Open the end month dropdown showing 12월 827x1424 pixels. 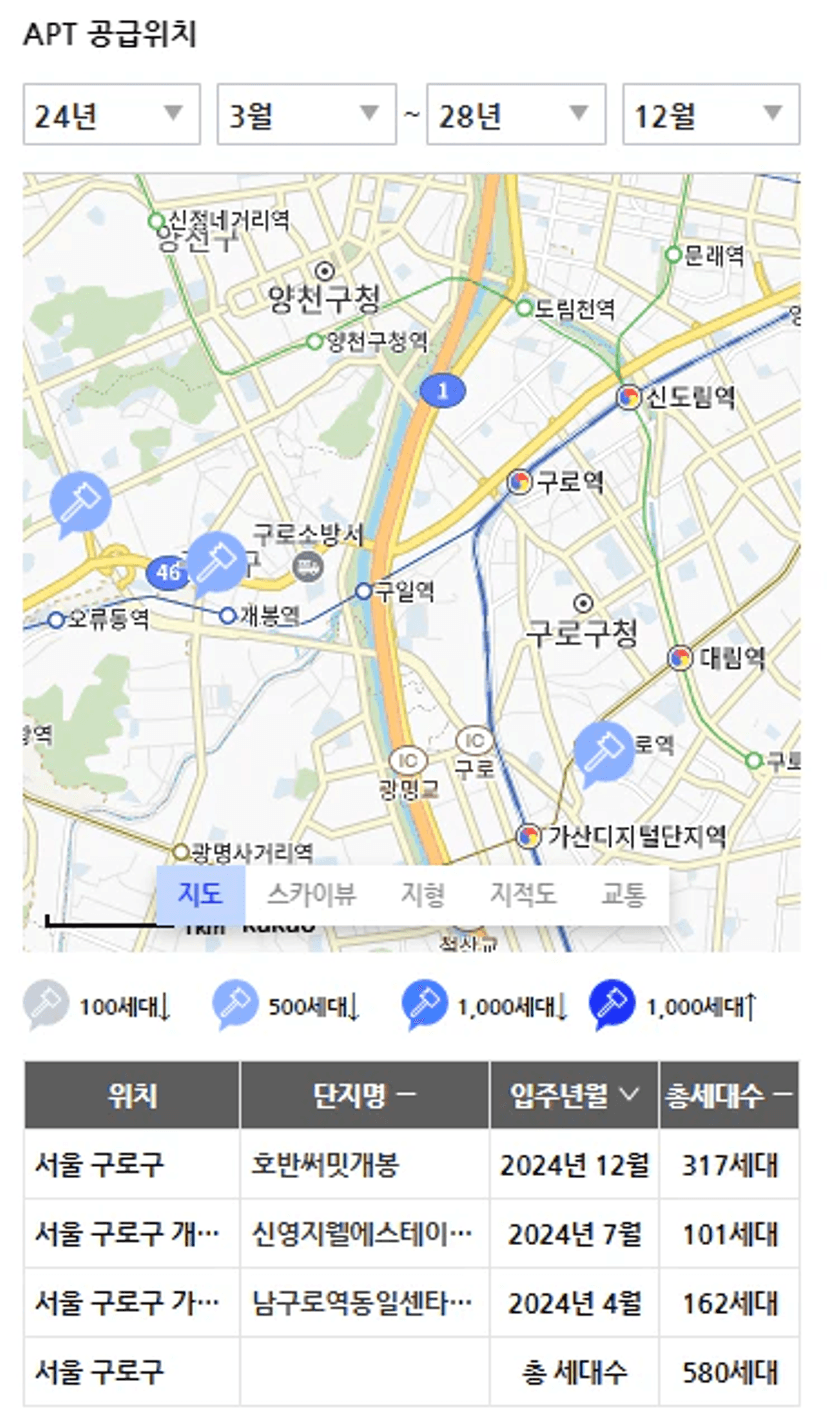(x=711, y=114)
